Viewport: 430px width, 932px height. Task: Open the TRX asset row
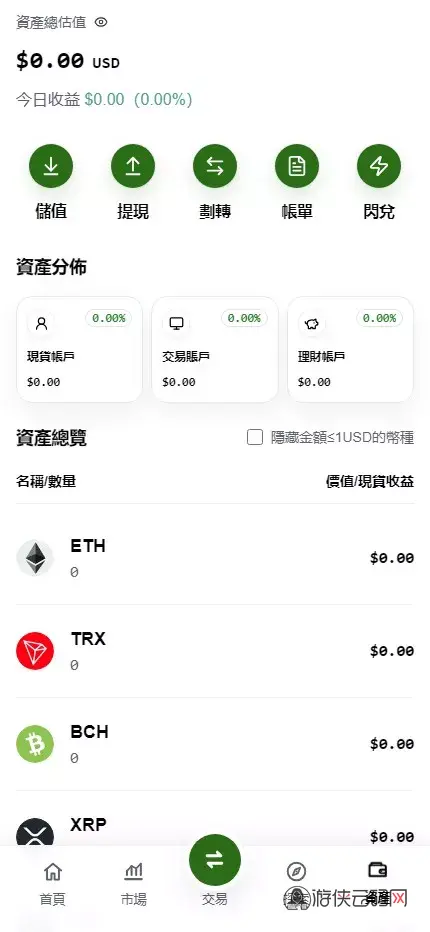[215, 651]
